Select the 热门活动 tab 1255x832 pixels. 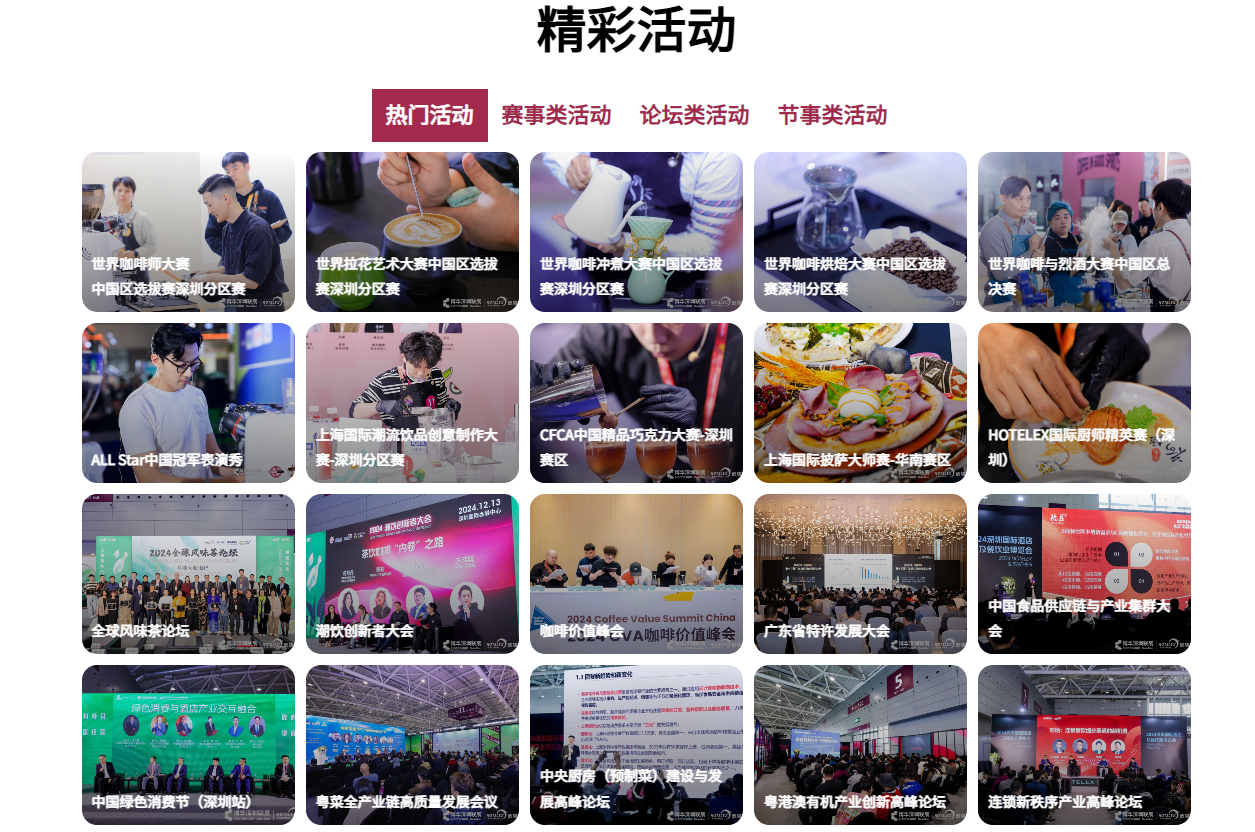tap(429, 115)
